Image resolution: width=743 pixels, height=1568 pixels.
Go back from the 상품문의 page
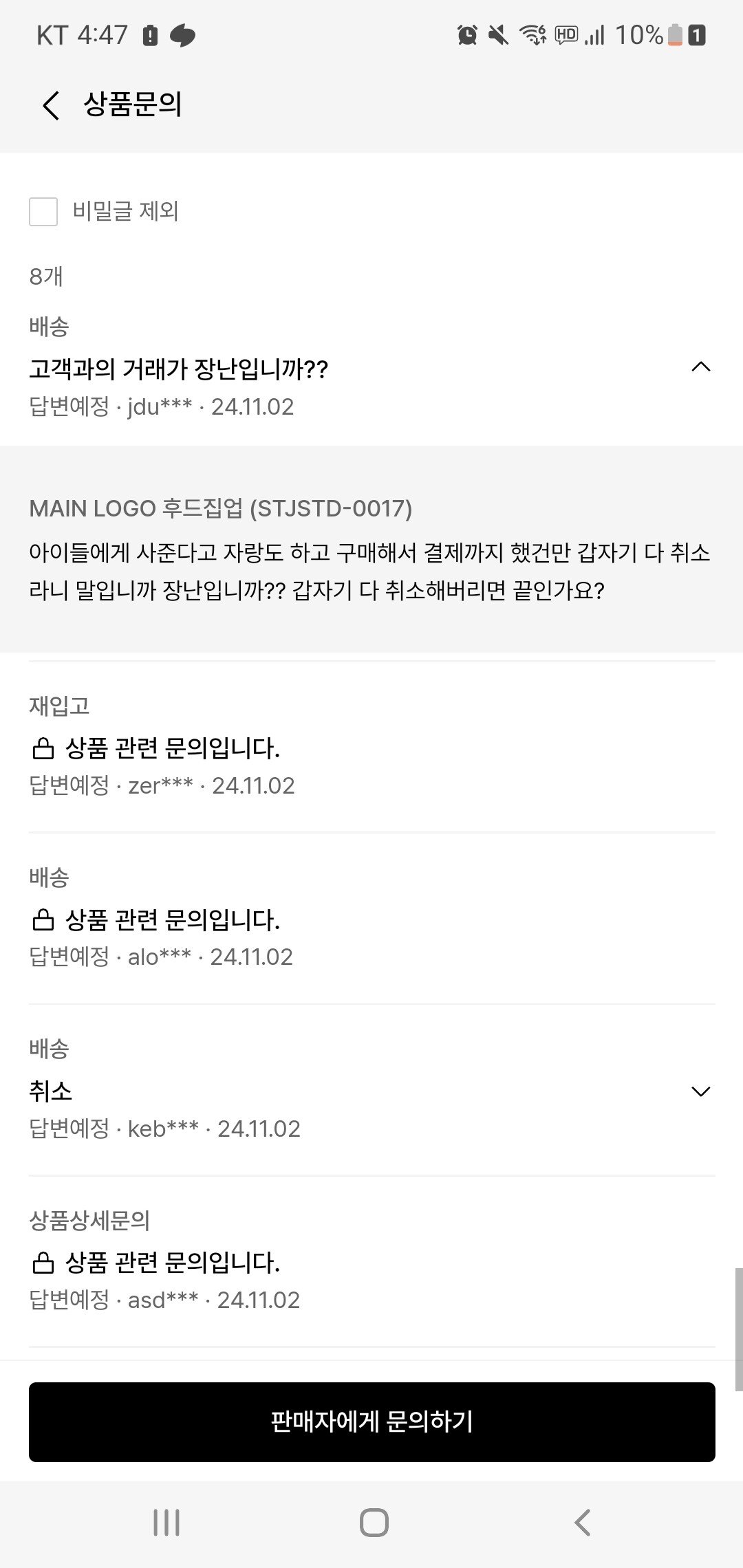pos(52,105)
